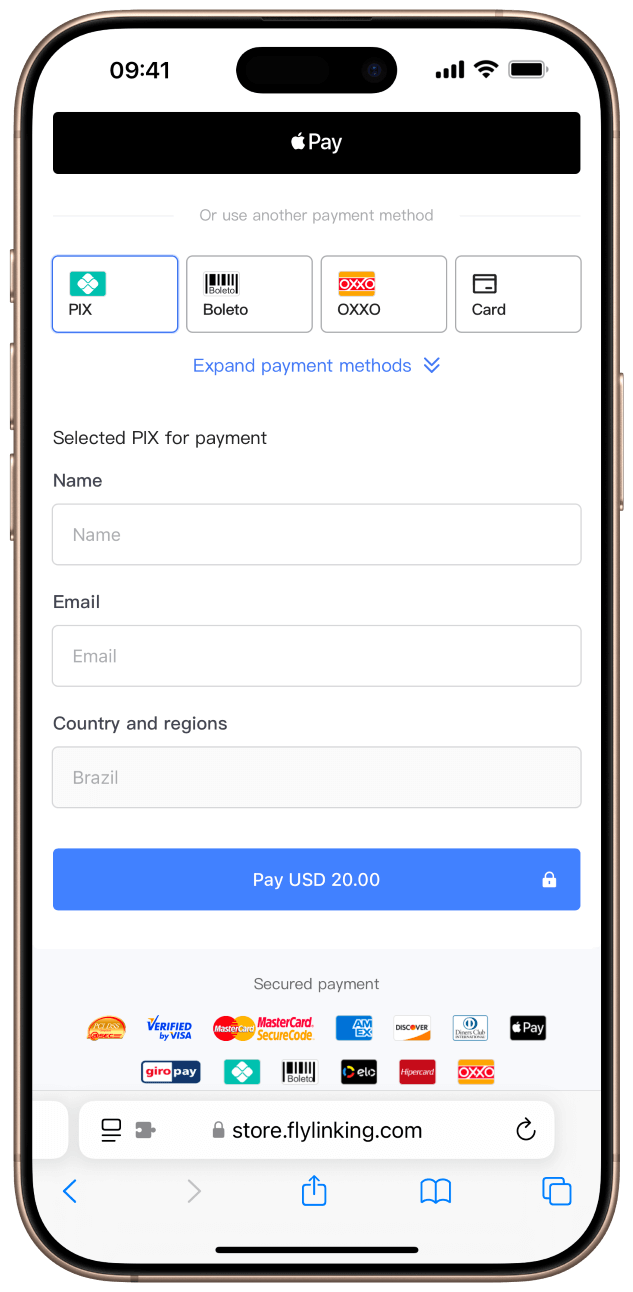The height and width of the screenshot is (1292, 633).
Task: Tap Pay USD 20.00 button
Action: click(316, 880)
